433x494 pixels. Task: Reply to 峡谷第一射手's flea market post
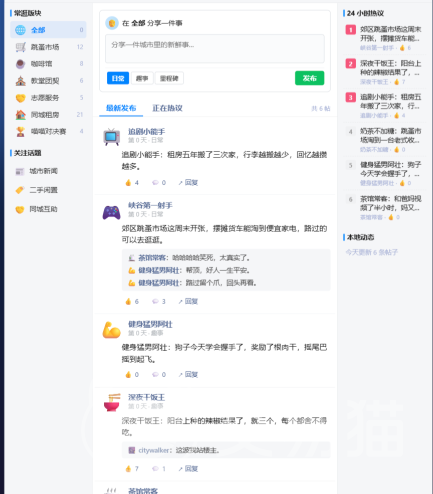click(188, 301)
